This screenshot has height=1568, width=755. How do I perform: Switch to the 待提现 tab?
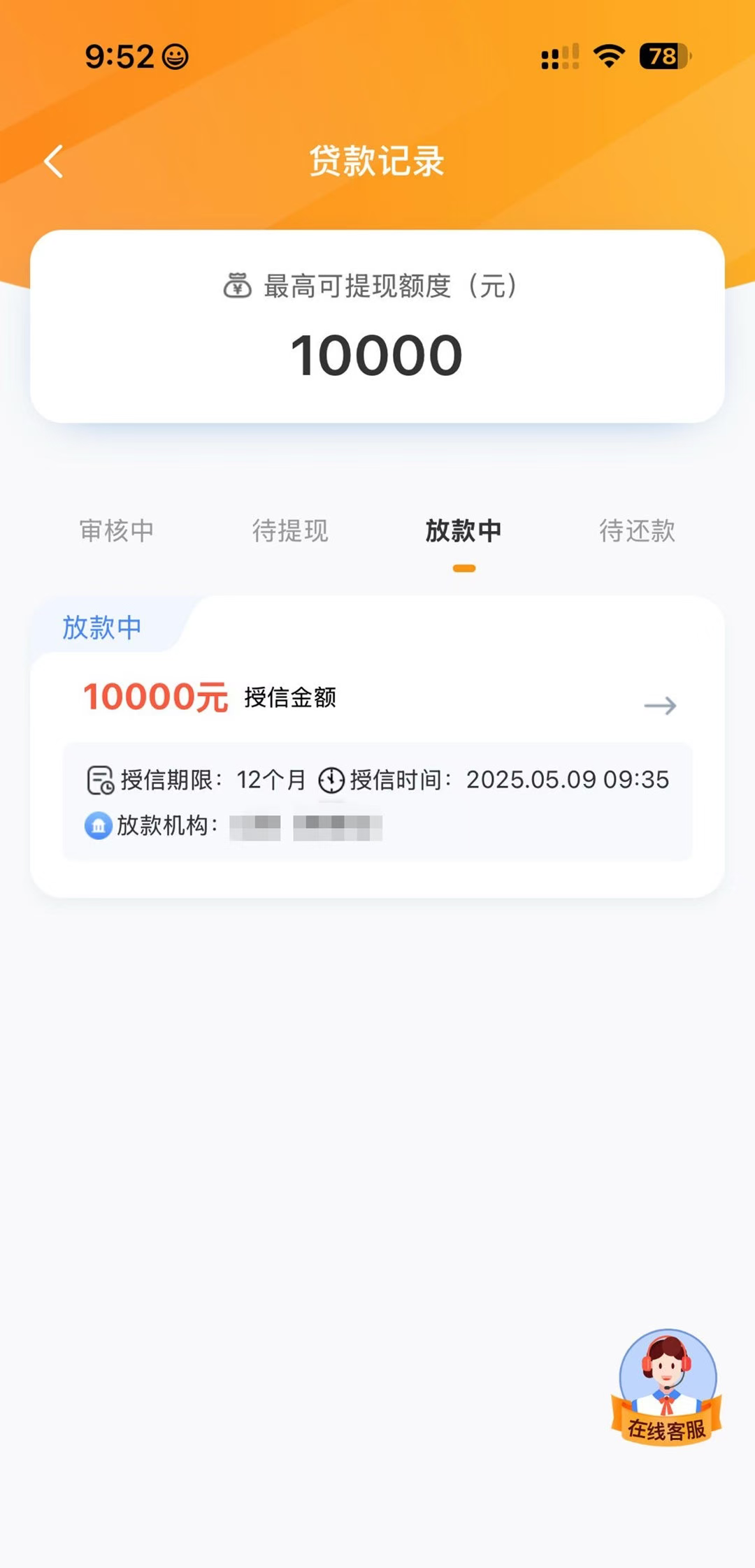pyautogui.click(x=290, y=531)
